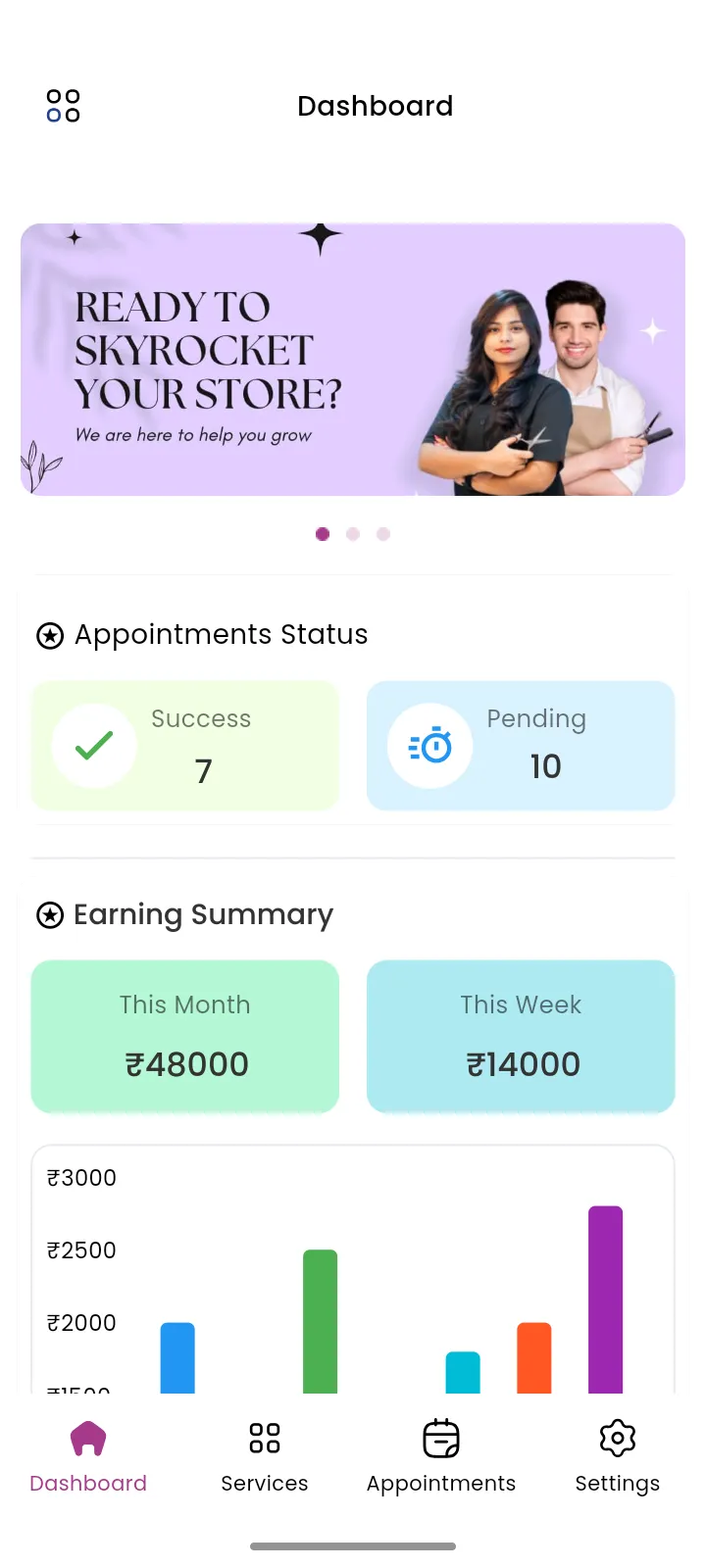Screen dimensions: 706x1568
Task: Go to the Settings tab
Action: [x=618, y=1457]
